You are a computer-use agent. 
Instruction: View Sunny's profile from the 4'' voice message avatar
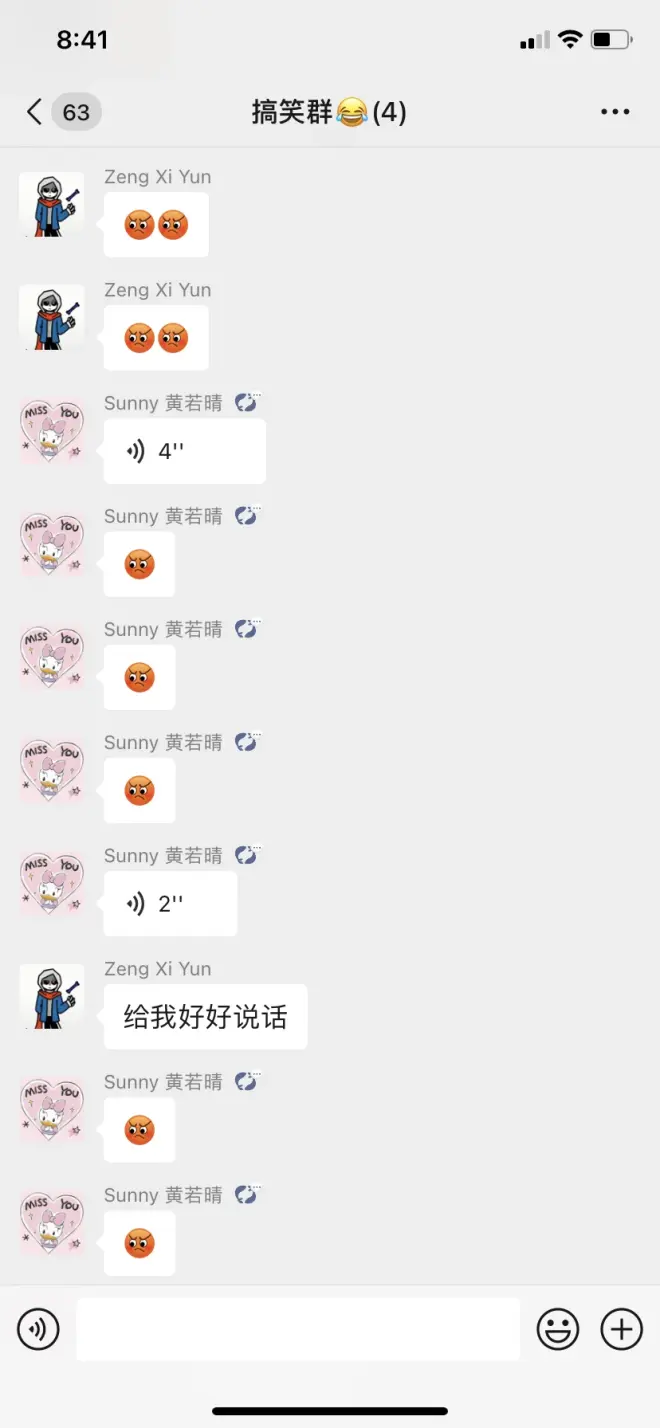tap(52, 431)
